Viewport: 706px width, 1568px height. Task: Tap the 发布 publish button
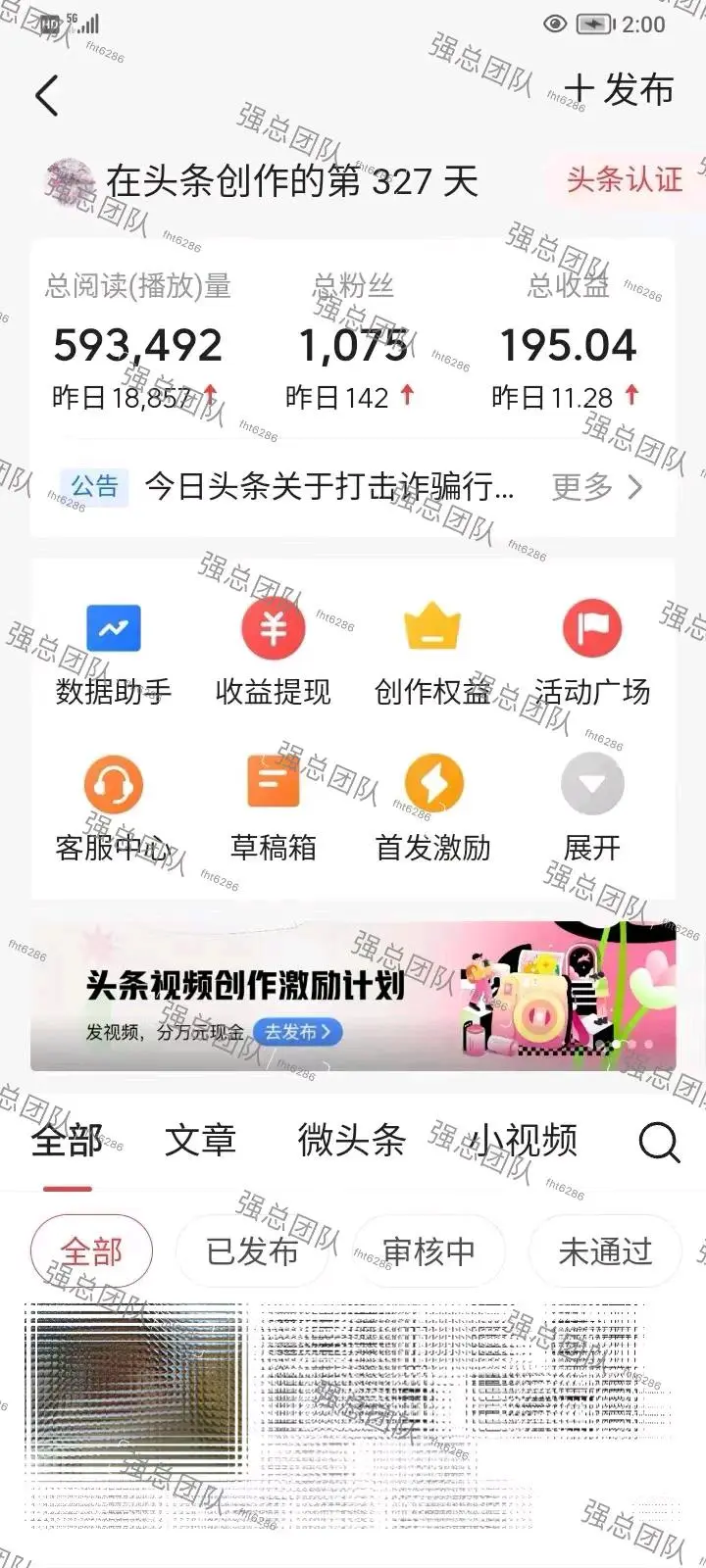coord(620,90)
